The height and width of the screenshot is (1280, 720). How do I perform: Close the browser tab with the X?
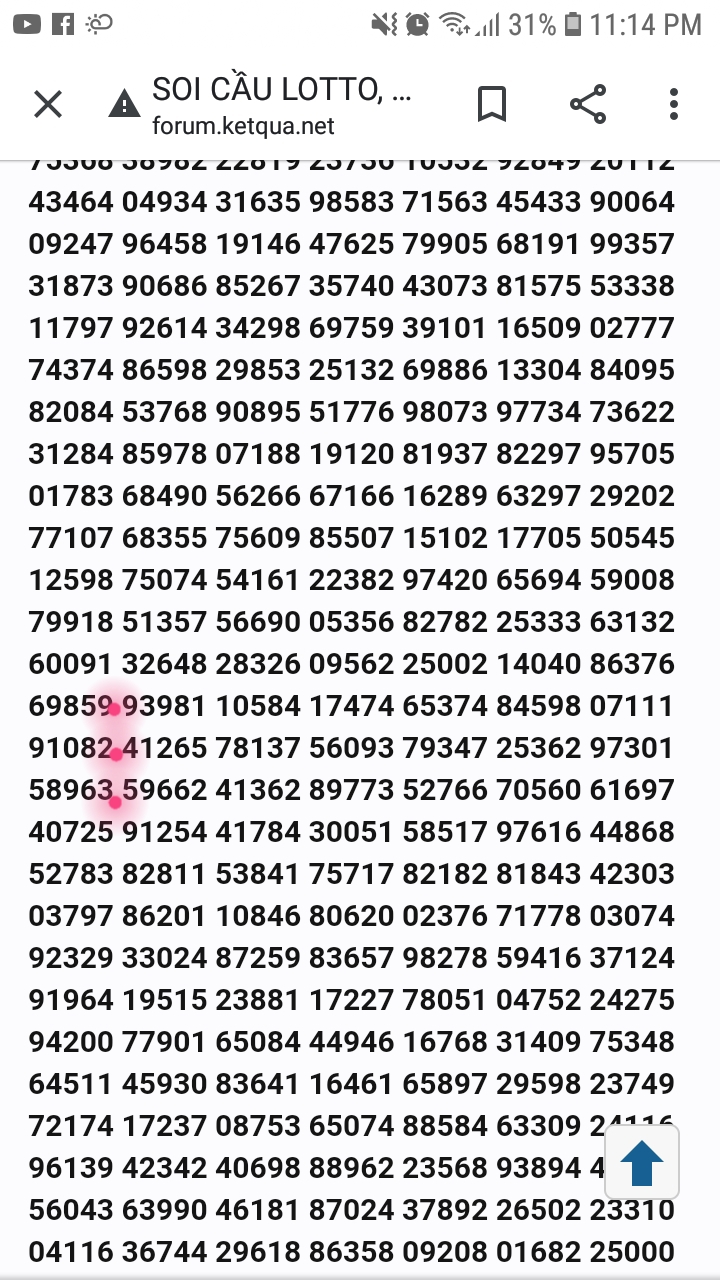tap(48, 104)
